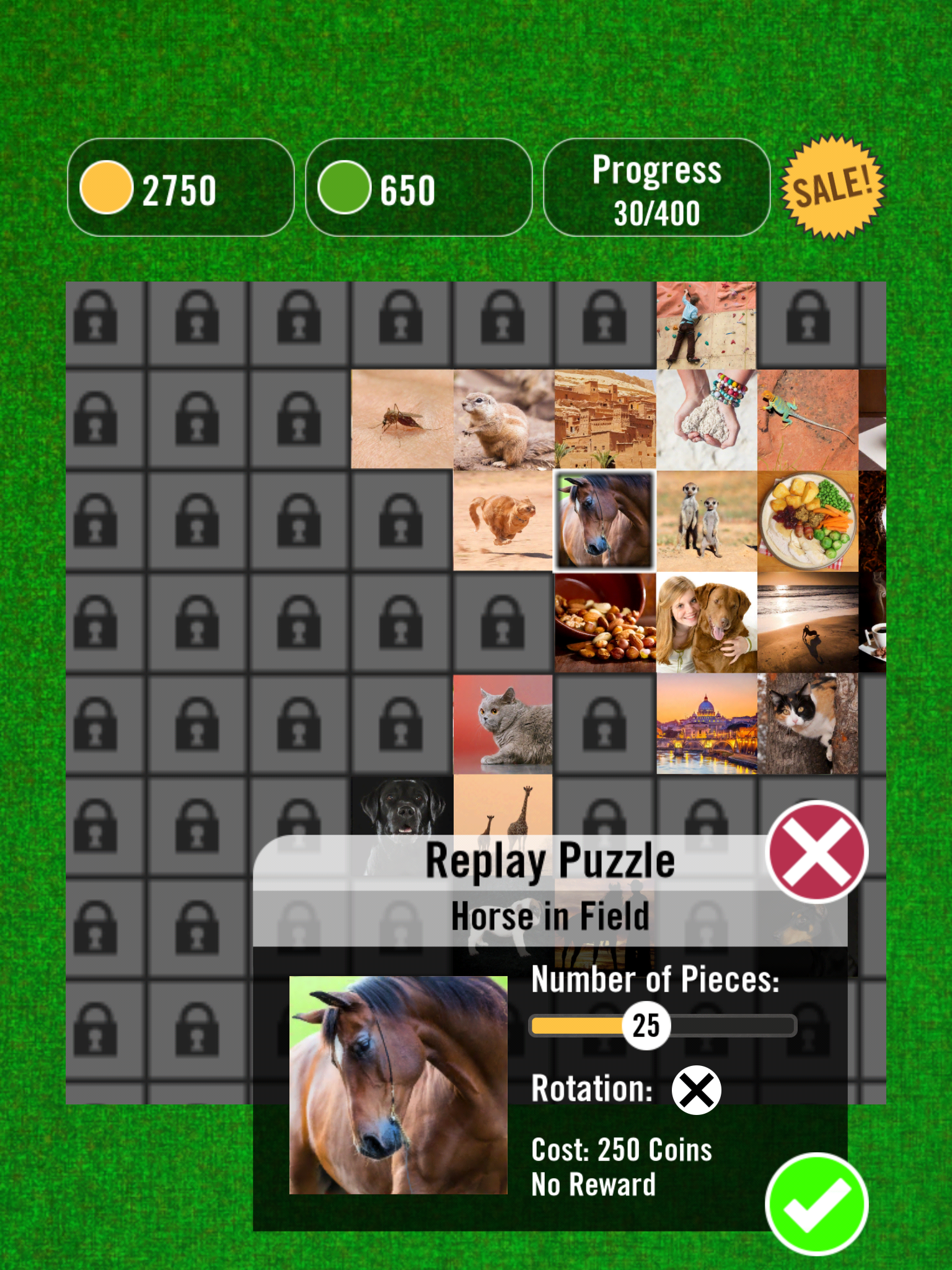Viewport: 952px width, 1270px height.
Task: Select the beach sunset puzzle tile
Action: (808, 623)
